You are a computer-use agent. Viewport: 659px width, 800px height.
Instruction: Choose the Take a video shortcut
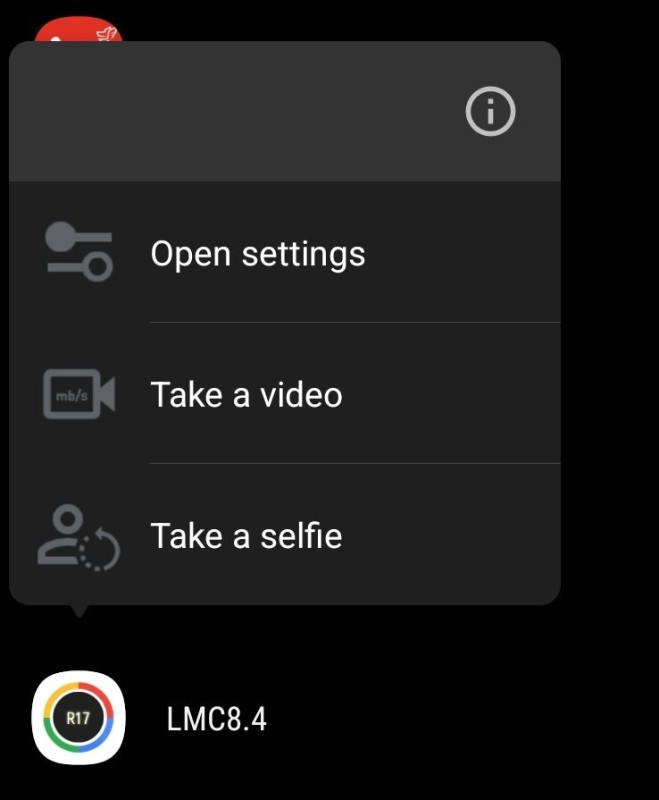click(x=246, y=395)
